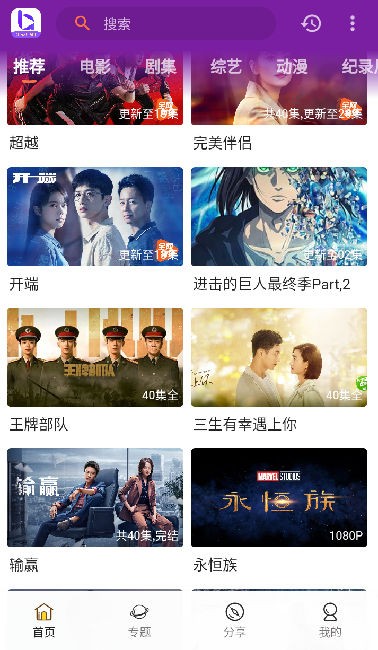This screenshot has height=650, width=378.
Task: Go to the 我的 bottom tab
Action: pos(330,620)
